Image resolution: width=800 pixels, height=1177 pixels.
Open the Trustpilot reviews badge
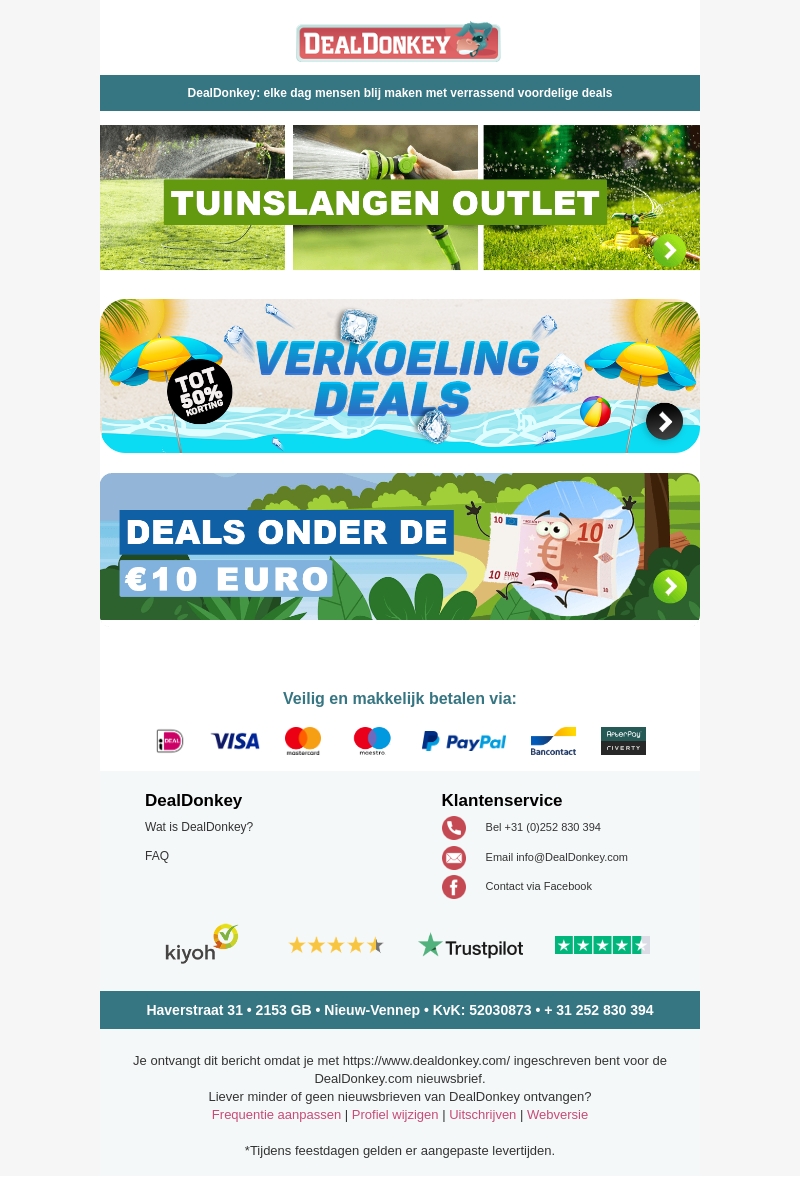coord(470,946)
